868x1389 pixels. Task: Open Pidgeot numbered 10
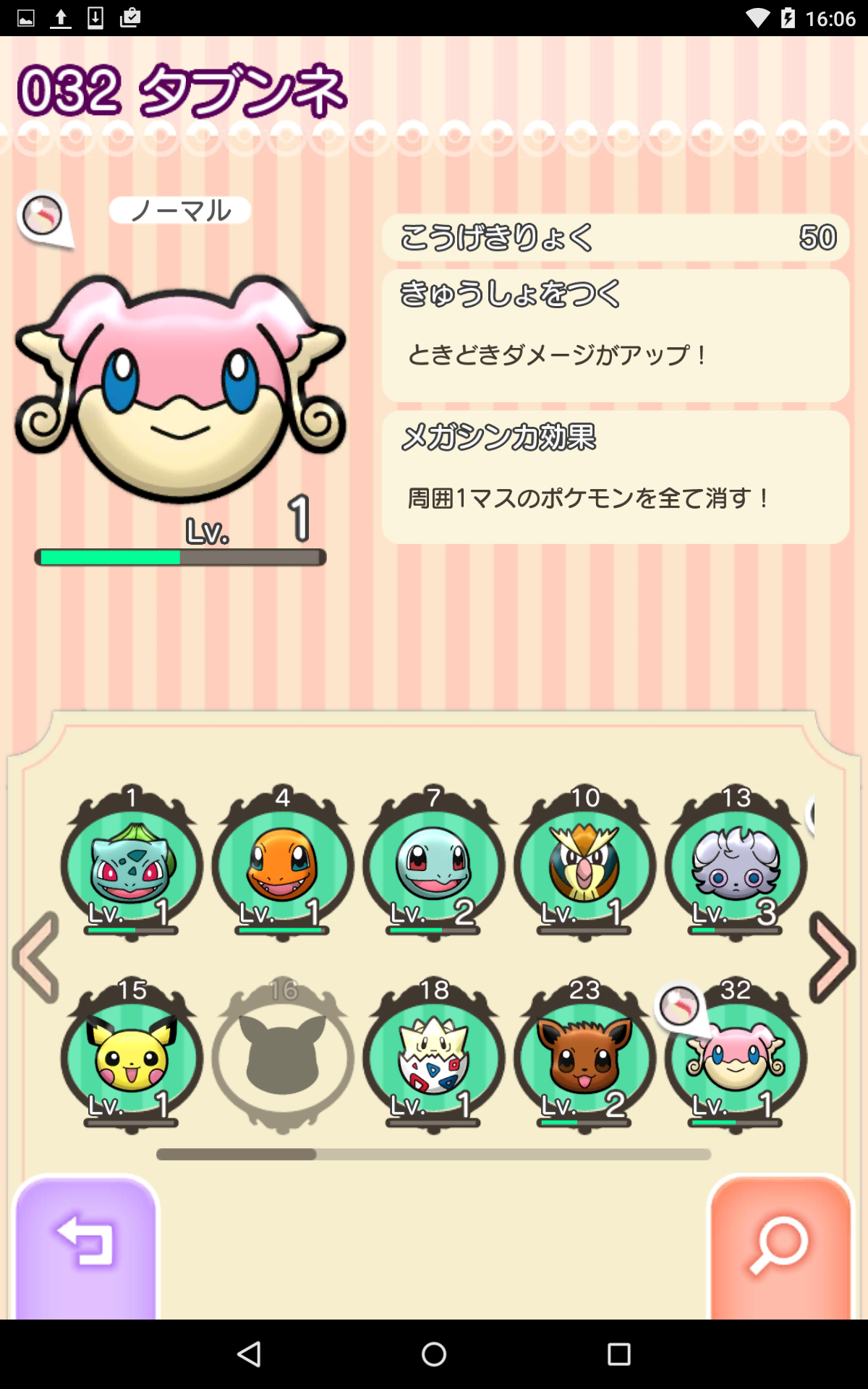pos(585,865)
